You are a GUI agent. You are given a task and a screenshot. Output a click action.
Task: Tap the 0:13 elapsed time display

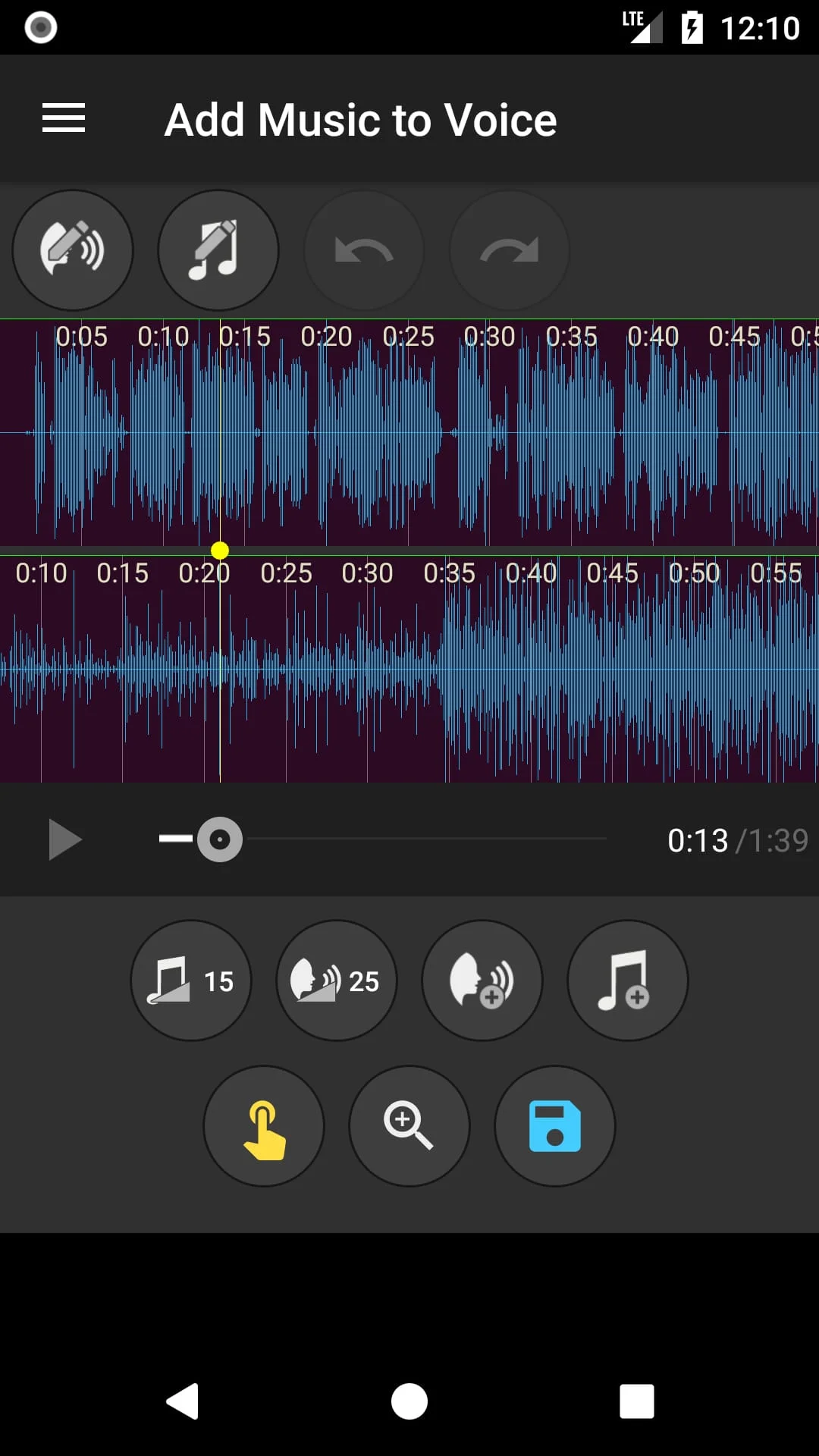pyautogui.click(x=698, y=839)
